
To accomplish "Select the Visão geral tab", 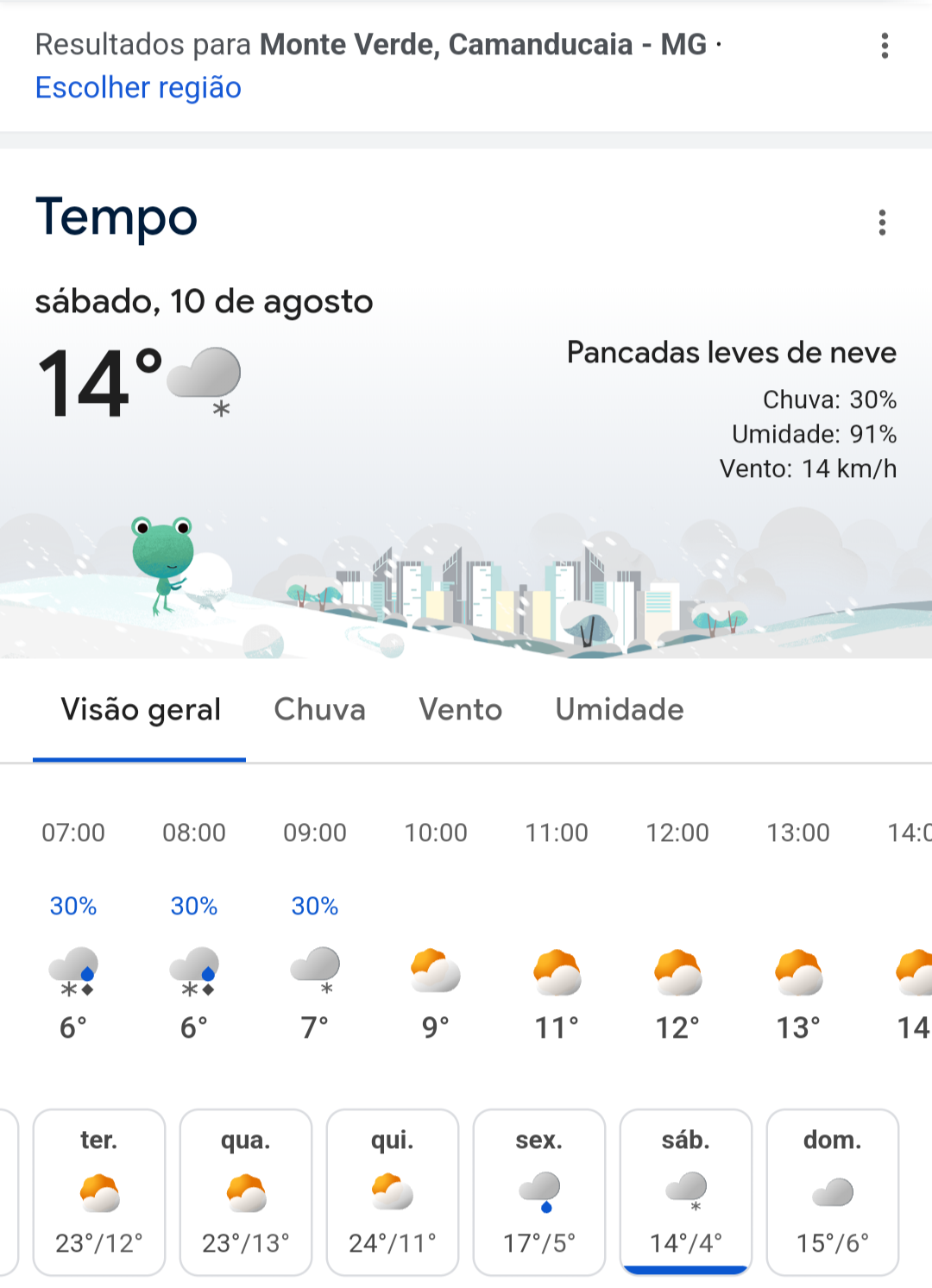I will (x=140, y=710).
